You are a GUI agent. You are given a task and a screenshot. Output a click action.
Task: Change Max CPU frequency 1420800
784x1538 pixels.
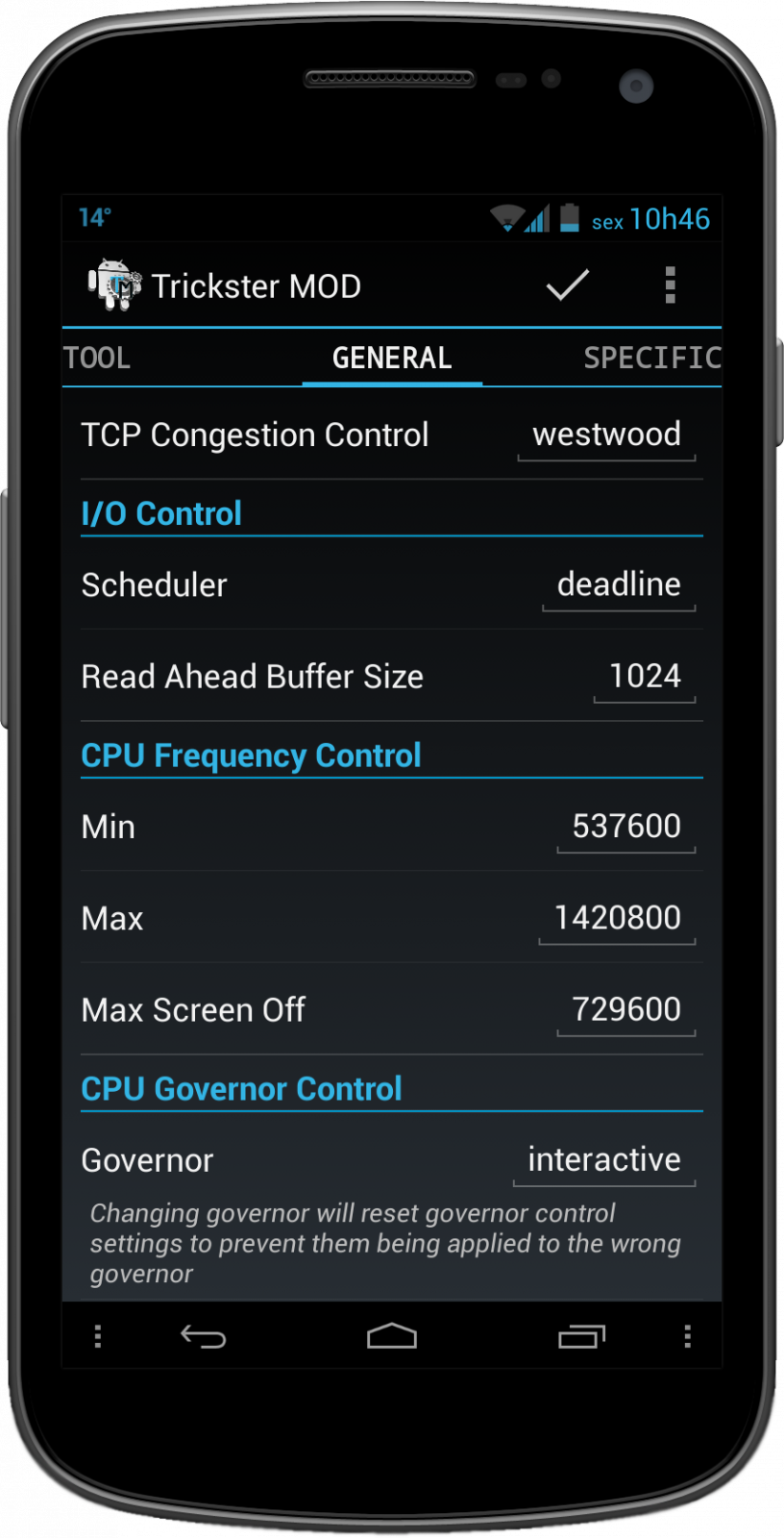[617, 918]
